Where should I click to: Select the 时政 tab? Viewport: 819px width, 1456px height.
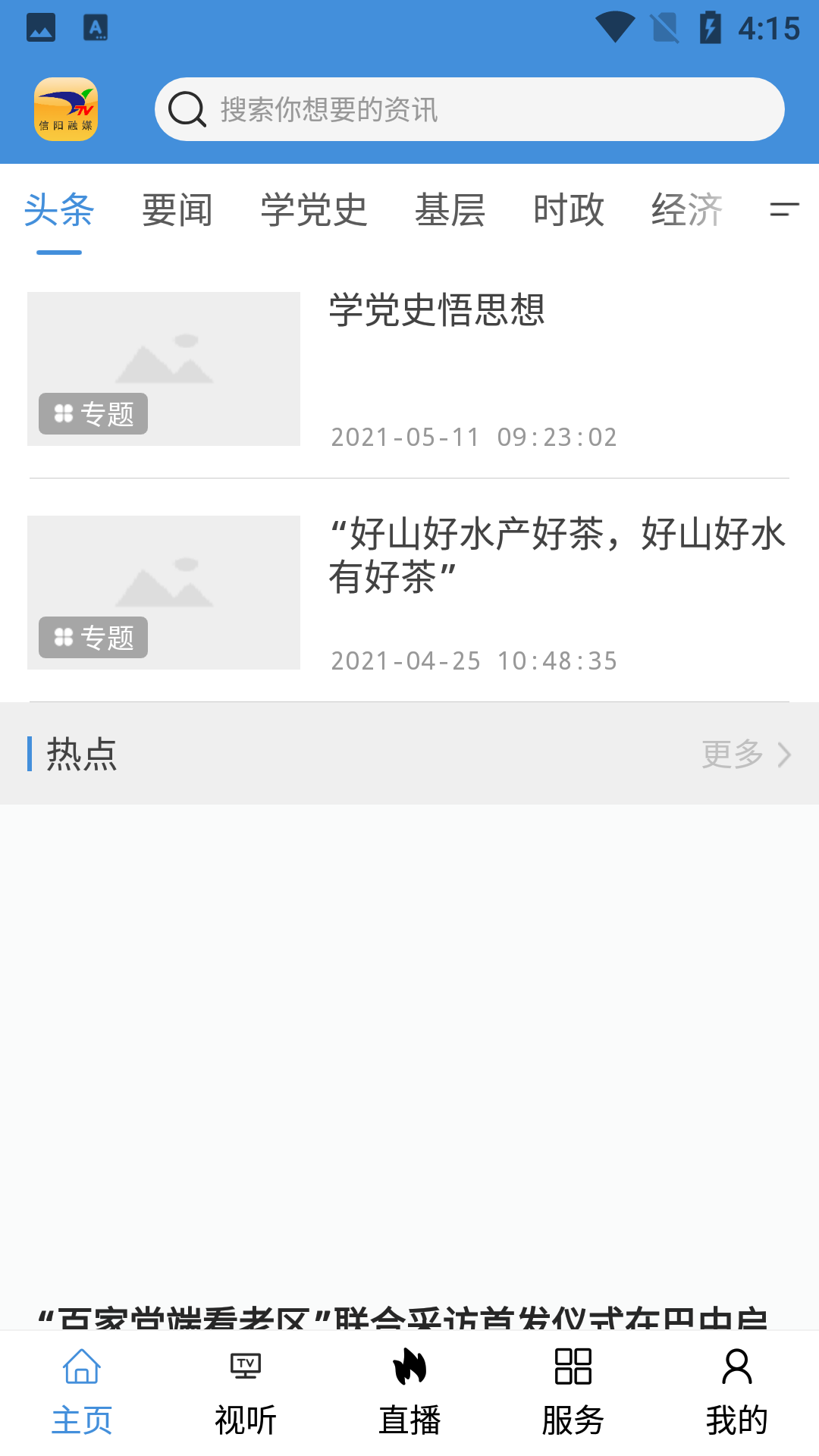pos(569,210)
